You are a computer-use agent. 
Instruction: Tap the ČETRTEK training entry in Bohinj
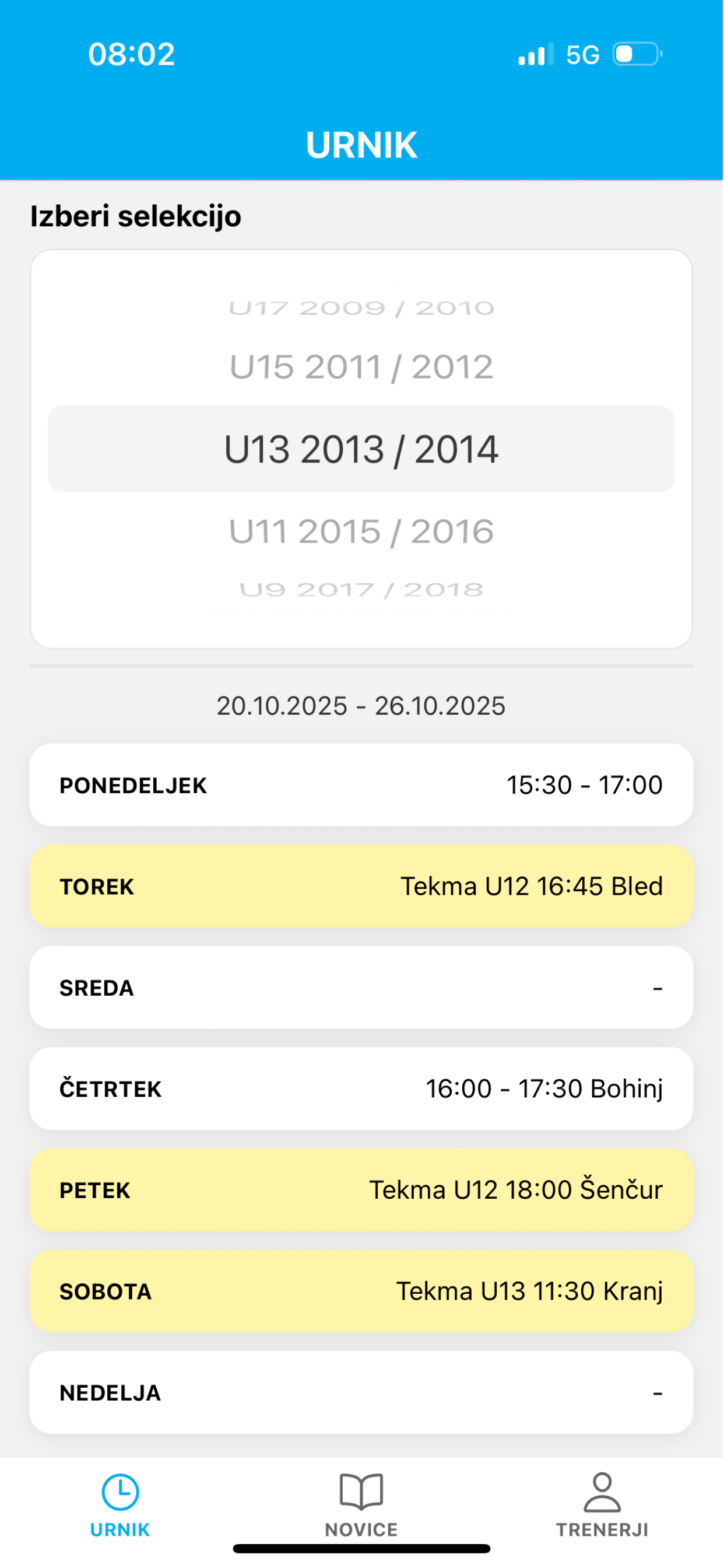361,1089
